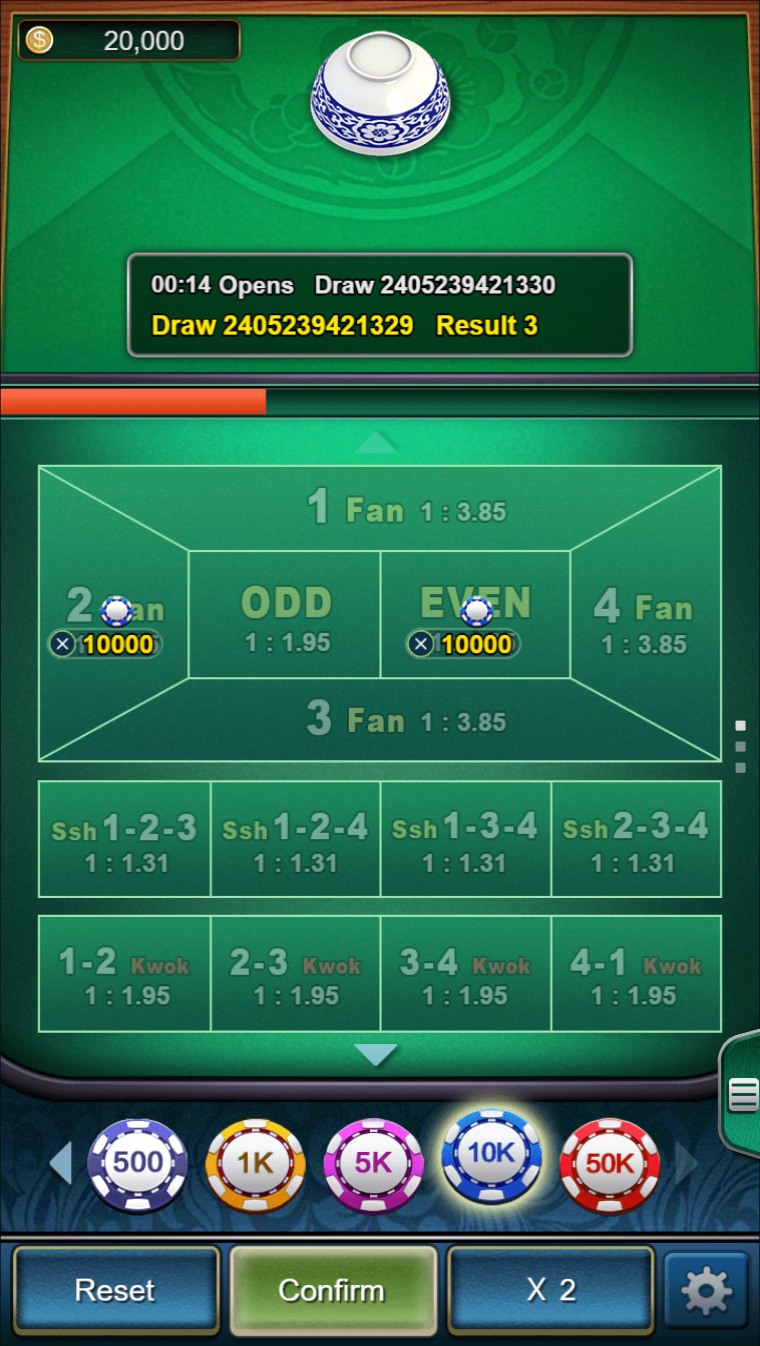Image resolution: width=760 pixels, height=1346 pixels.
Task: Place a bet on 1-2 Kwok
Action: [124, 974]
